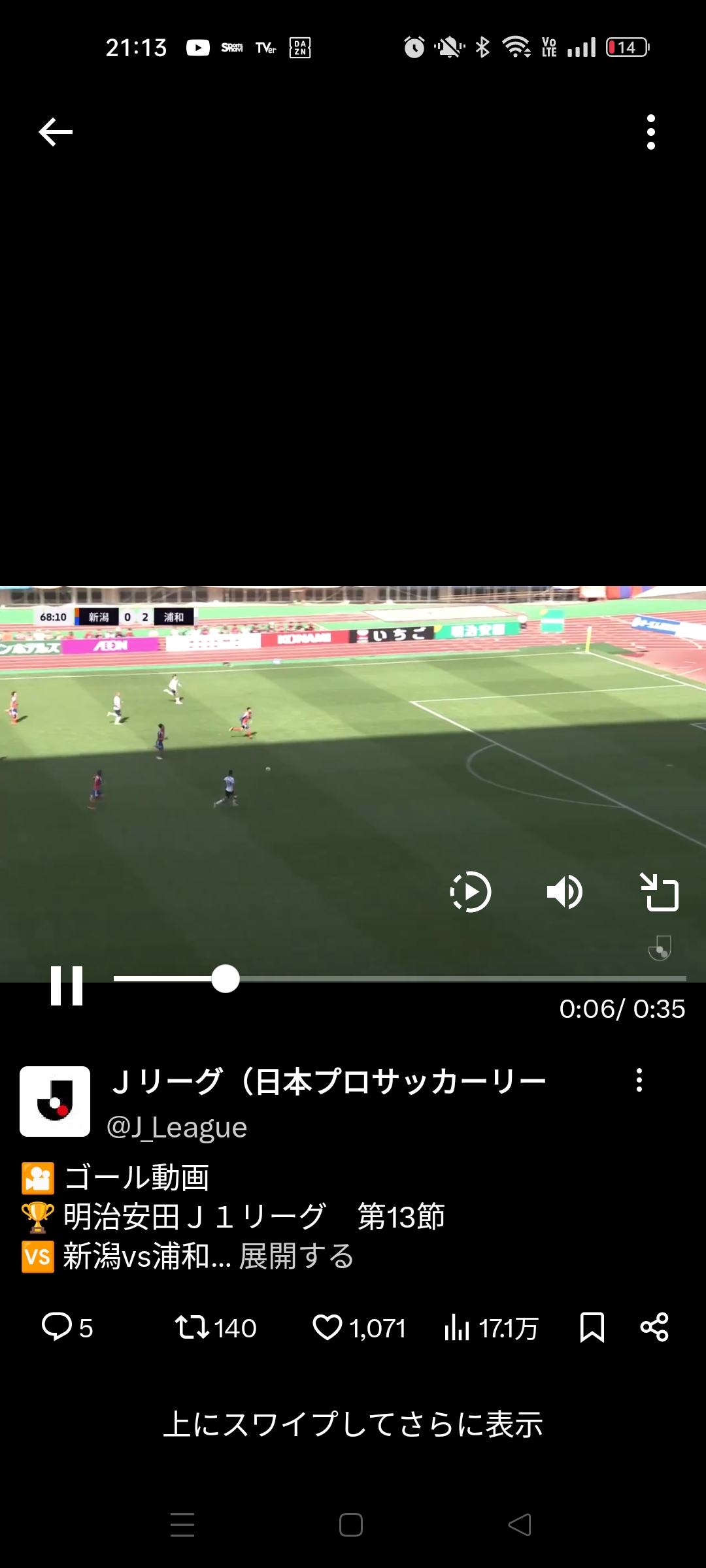Viewport: 706px width, 1568px height.
Task: Tap the video progress bar
Action: point(399,979)
